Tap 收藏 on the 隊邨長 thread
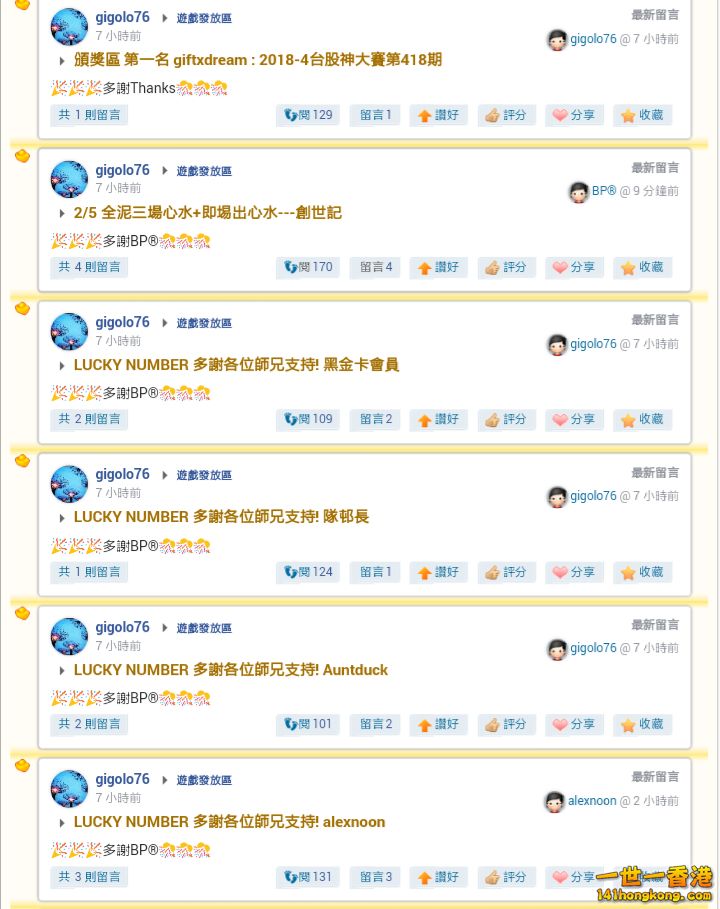Screen dimensions: 720x909 click(642, 573)
